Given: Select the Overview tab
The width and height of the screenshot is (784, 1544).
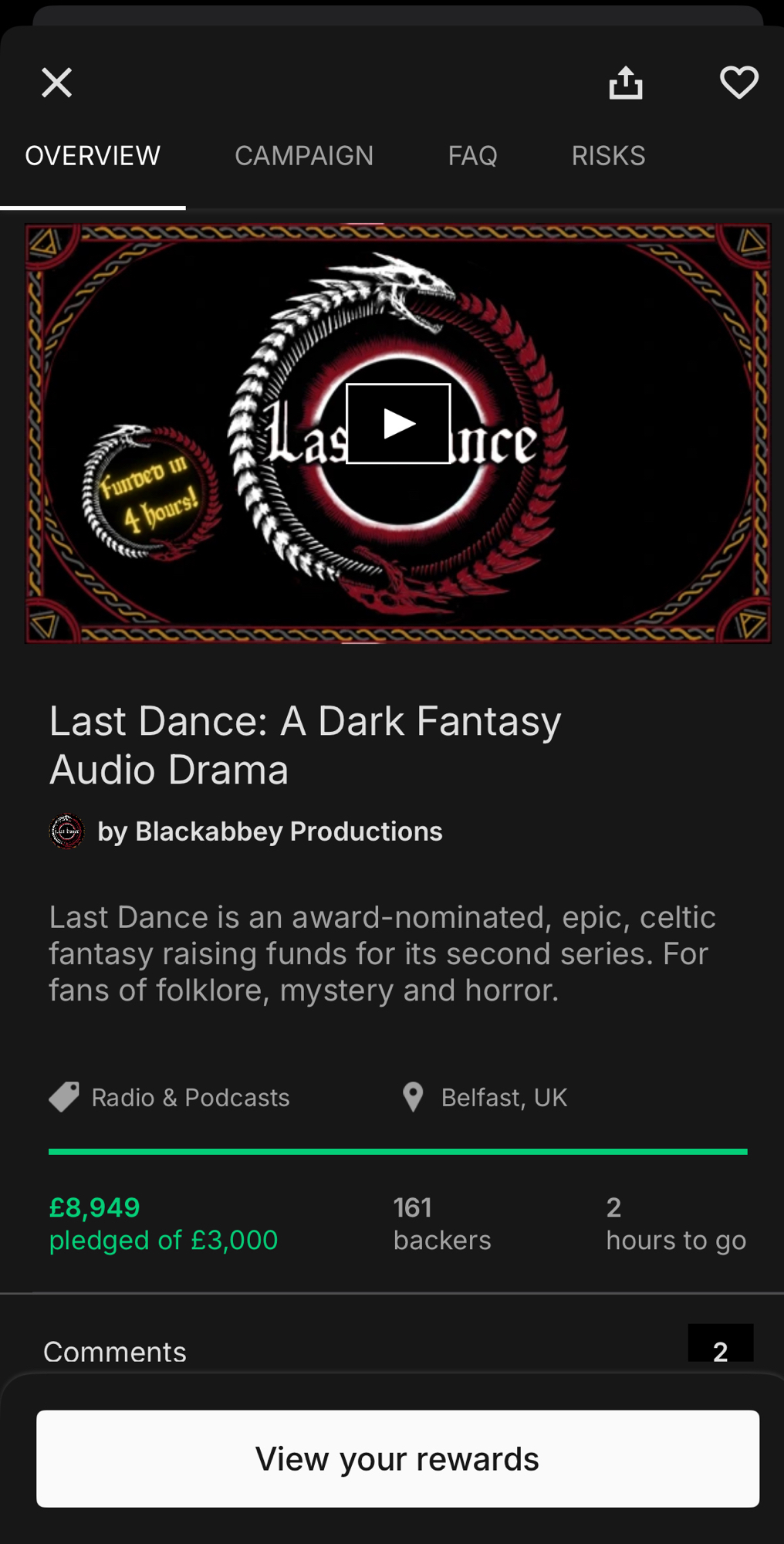Looking at the screenshot, I should [93, 156].
